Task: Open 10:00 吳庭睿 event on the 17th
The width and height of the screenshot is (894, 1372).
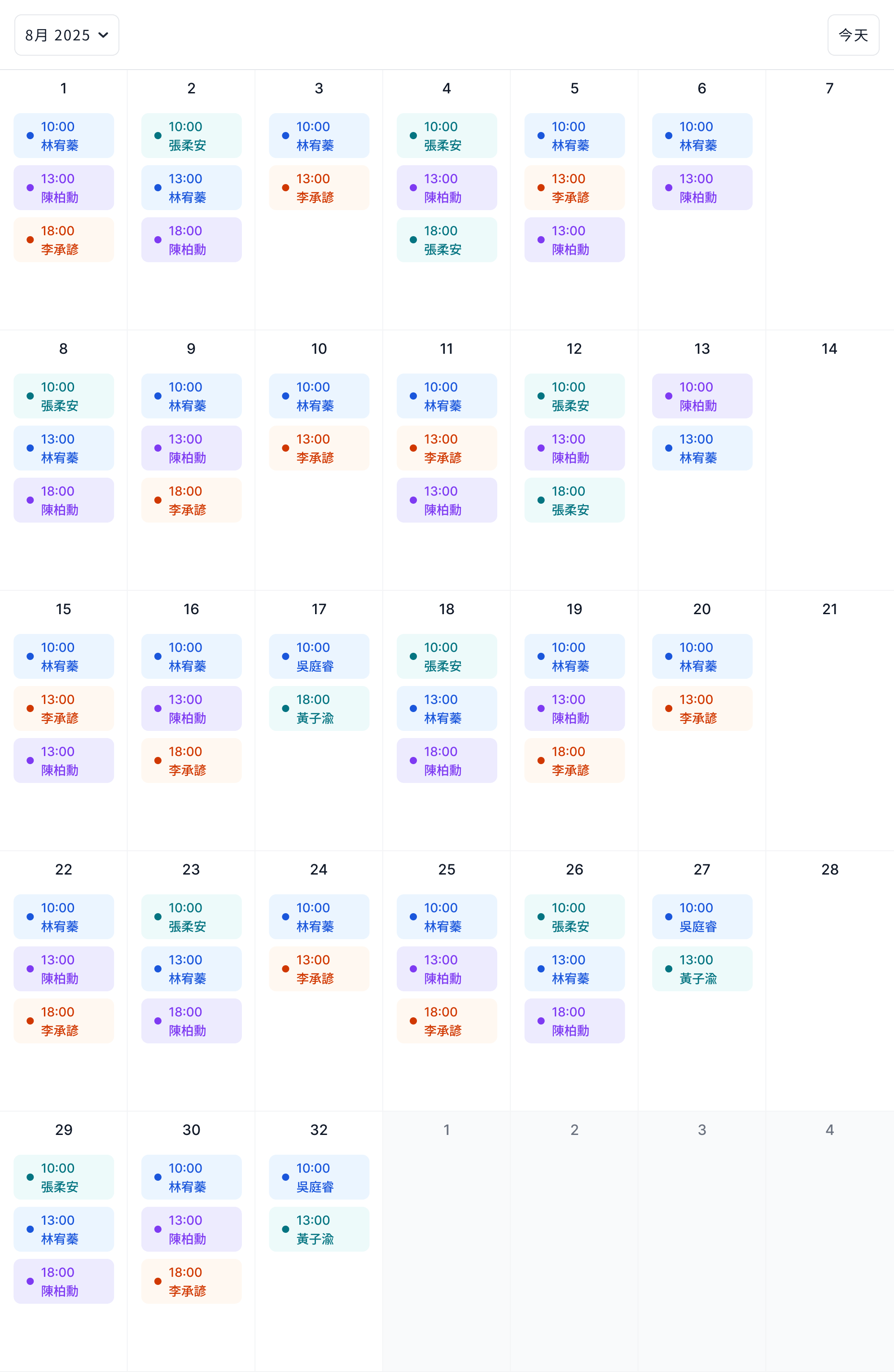Action: (x=319, y=656)
